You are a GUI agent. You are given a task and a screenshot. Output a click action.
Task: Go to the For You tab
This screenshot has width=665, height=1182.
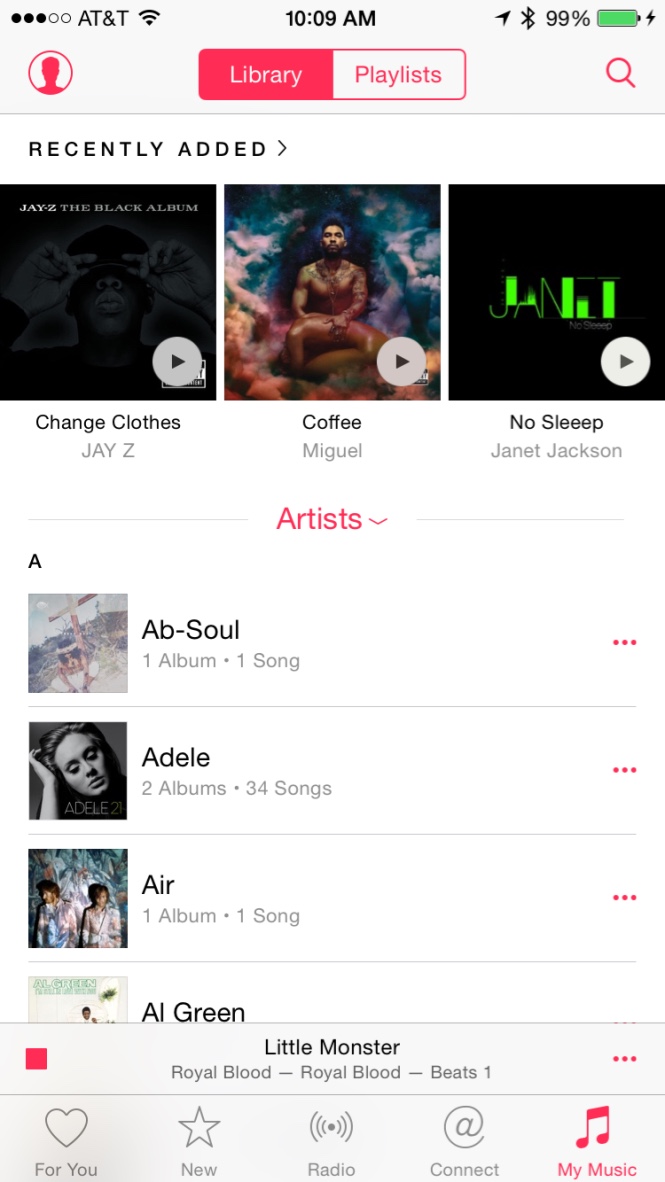[x=66, y=1141]
